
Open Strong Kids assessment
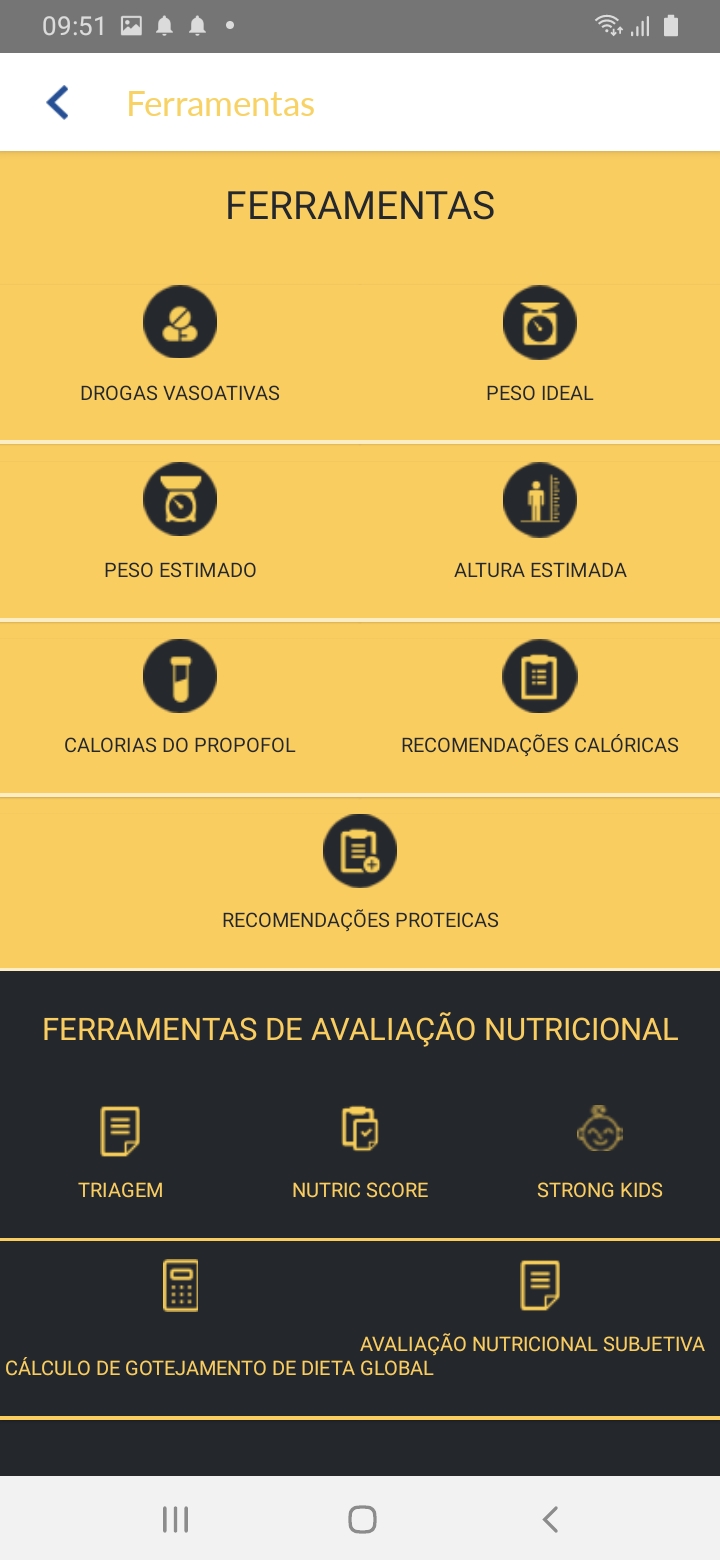point(600,1152)
